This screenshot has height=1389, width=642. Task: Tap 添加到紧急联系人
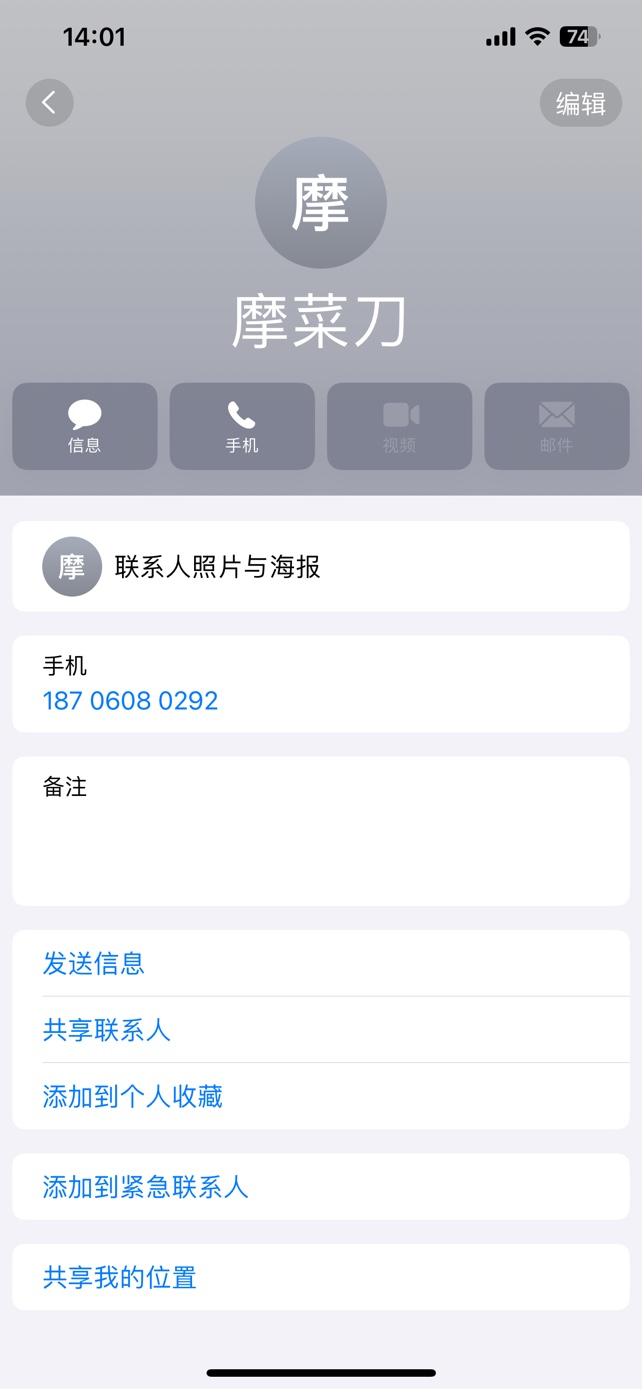[x=146, y=1187]
